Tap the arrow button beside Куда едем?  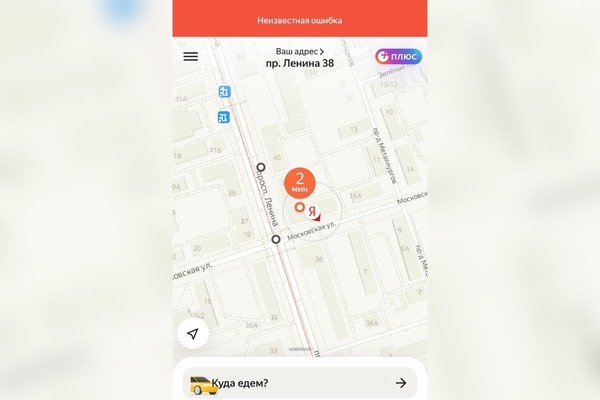401,382
